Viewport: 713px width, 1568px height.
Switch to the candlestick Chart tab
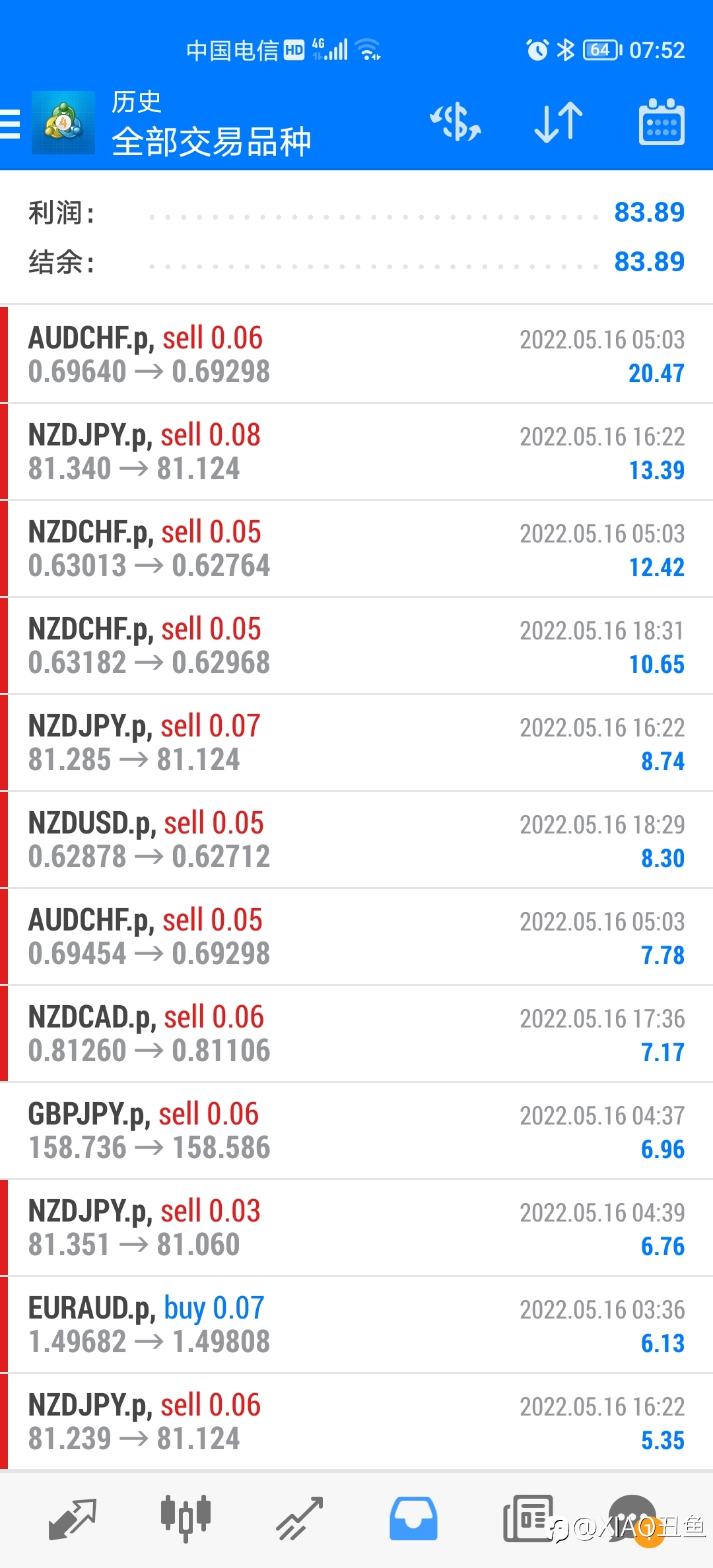186,1519
